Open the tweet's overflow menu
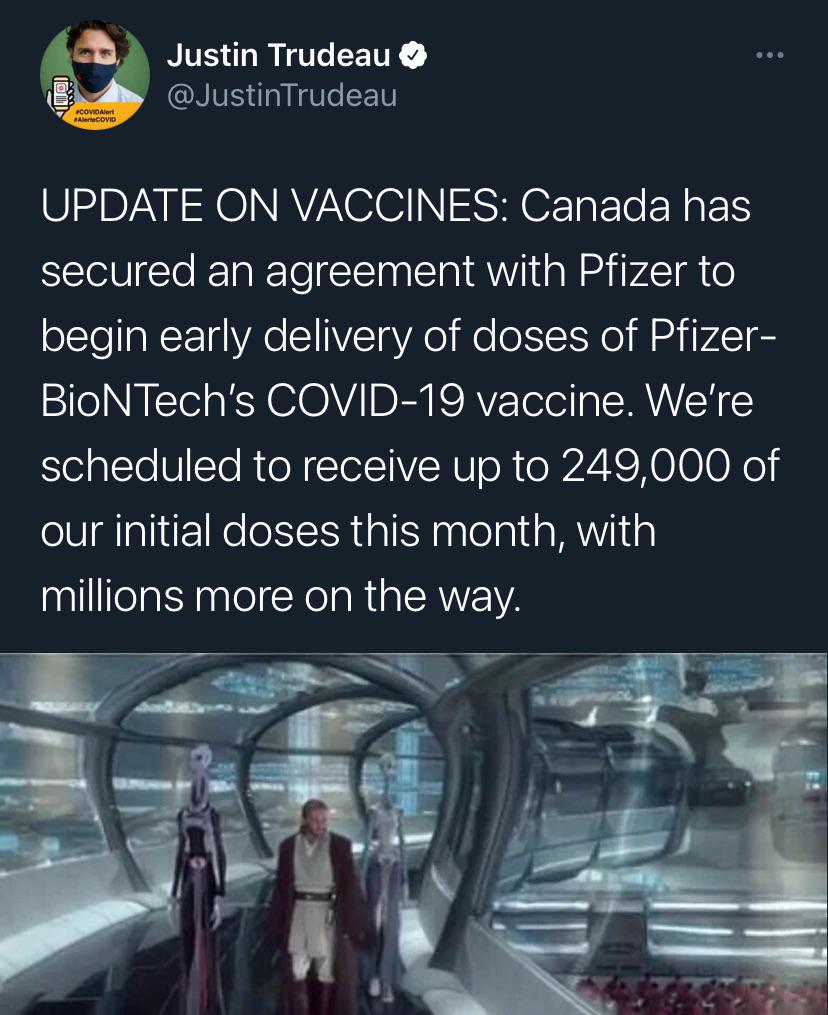 pos(769,55)
